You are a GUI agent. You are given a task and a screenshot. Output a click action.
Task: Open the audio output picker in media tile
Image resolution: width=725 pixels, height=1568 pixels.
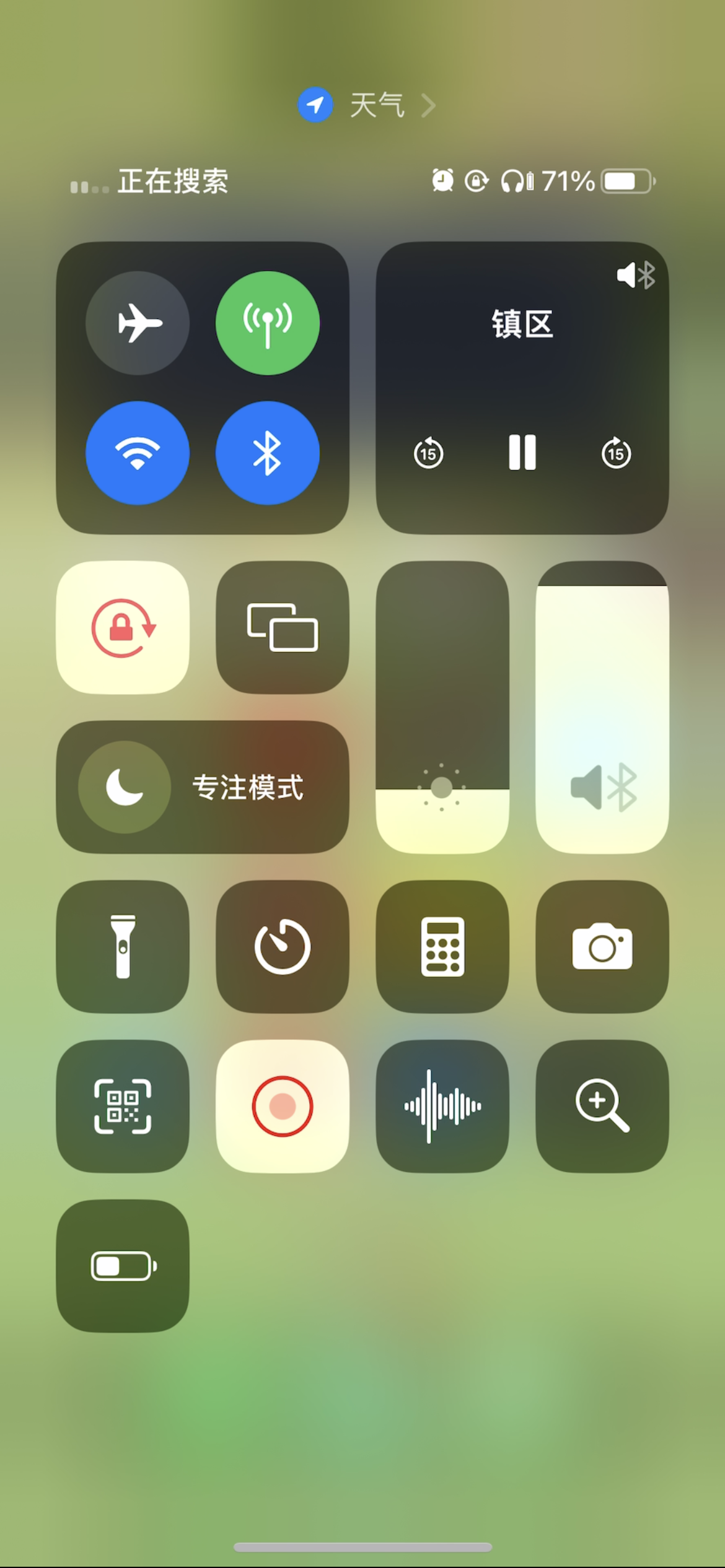(x=636, y=275)
